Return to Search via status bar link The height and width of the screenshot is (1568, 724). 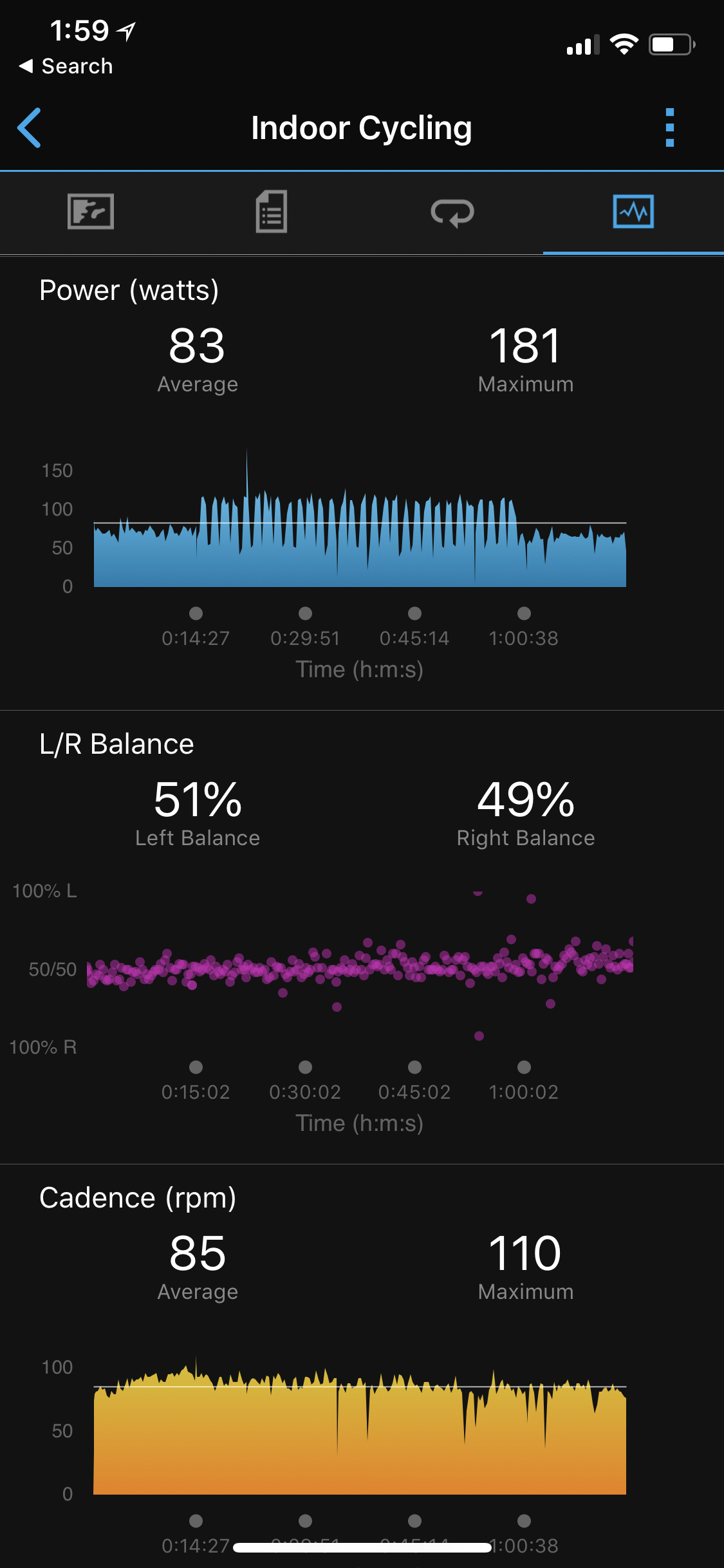tap(66, 66)
